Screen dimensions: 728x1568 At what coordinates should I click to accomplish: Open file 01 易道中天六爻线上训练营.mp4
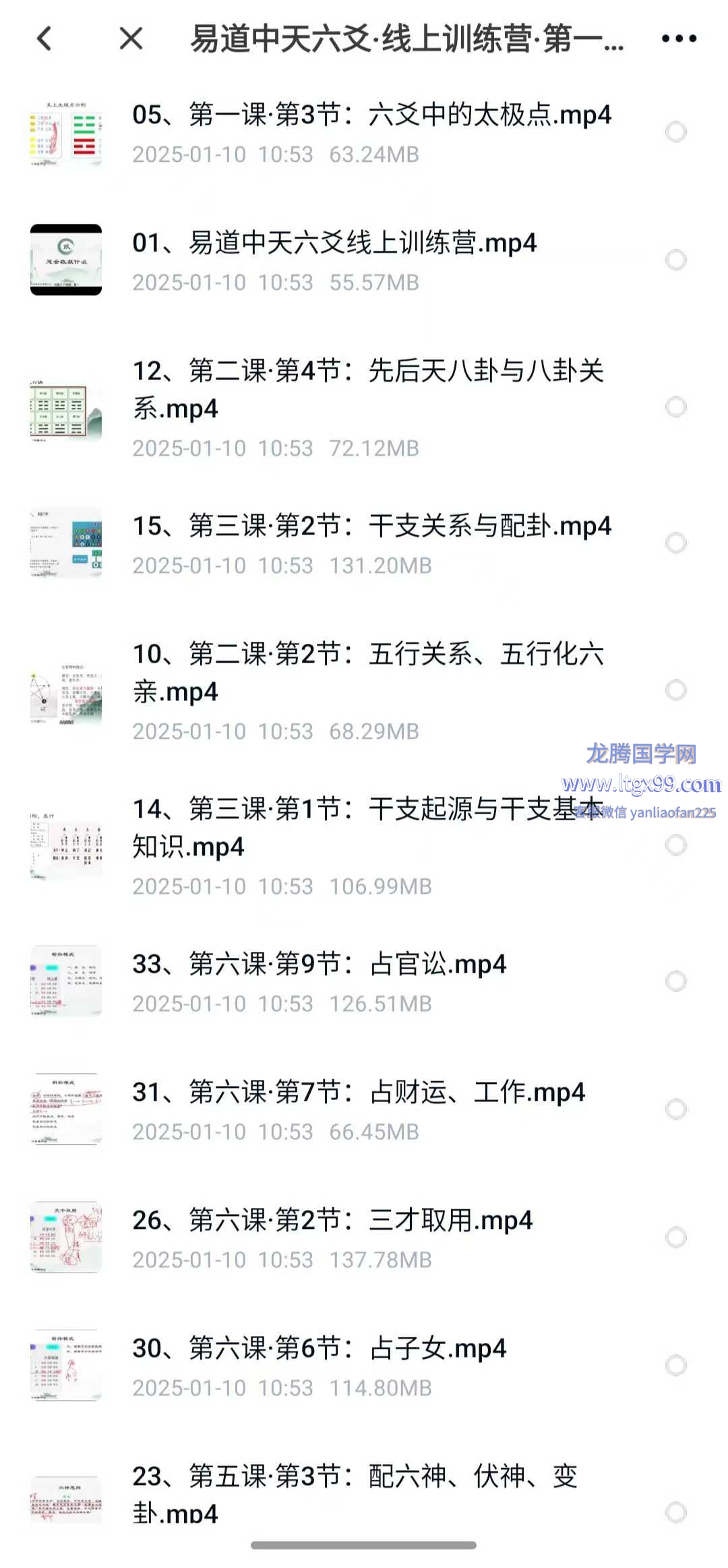click(334, 243)
